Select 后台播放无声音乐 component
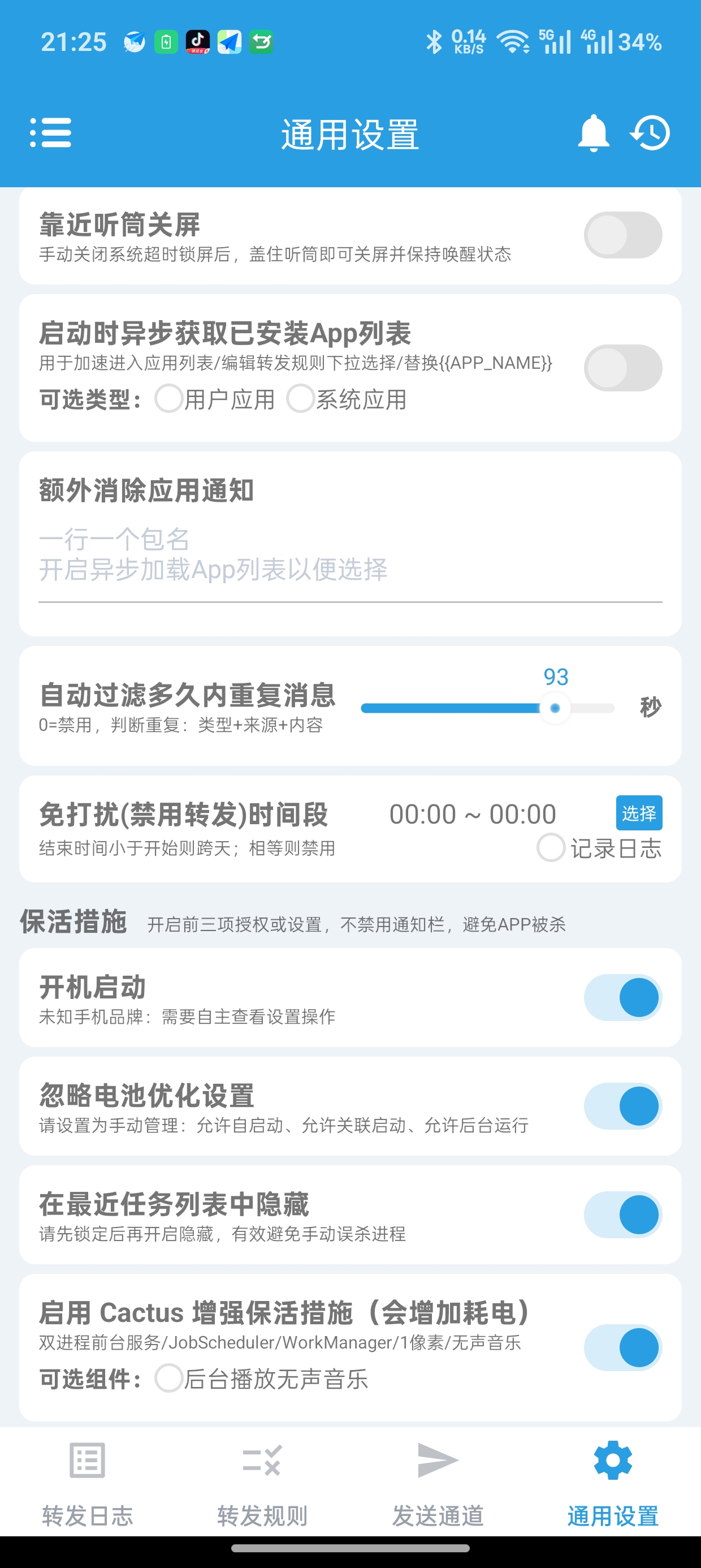 pos(262,1379)
